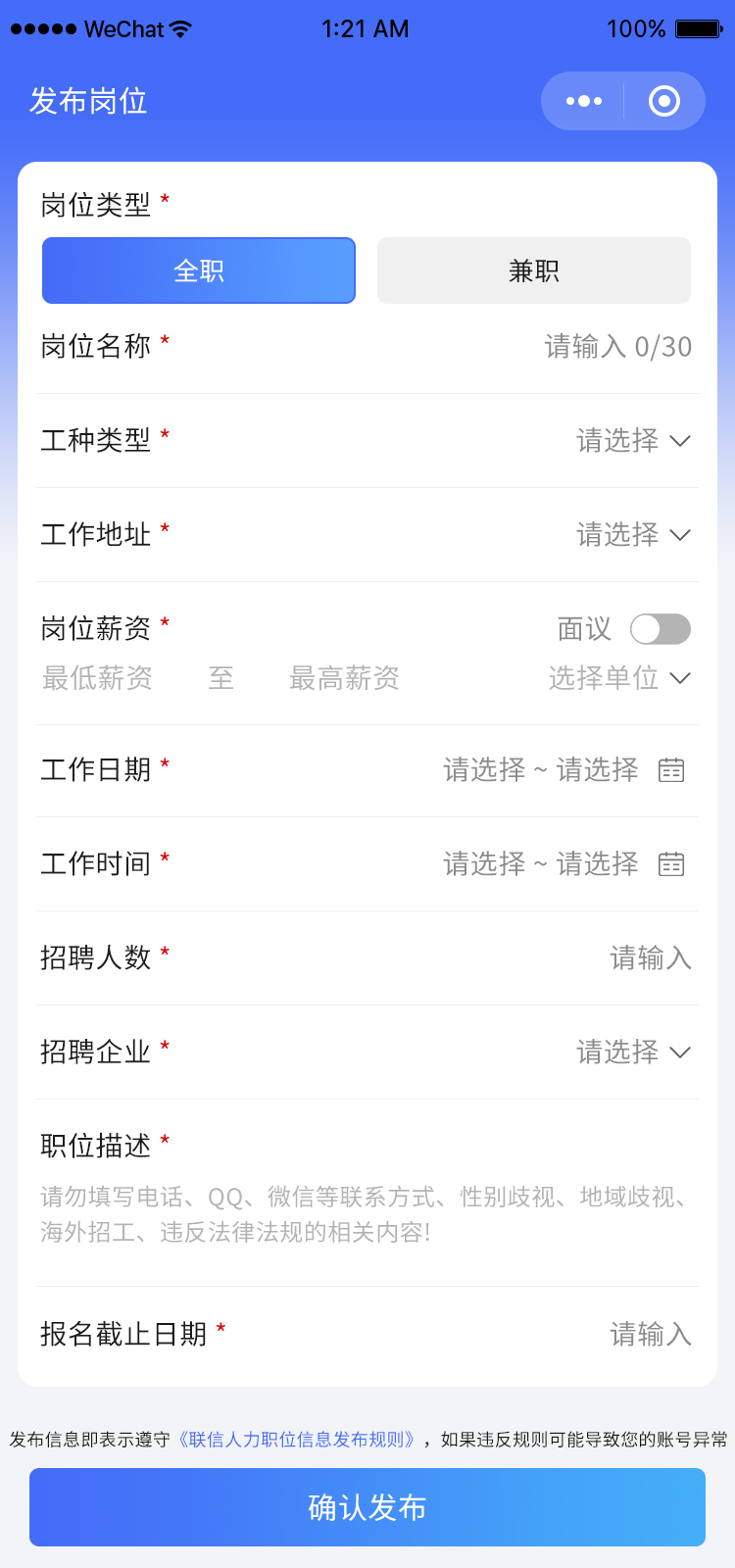This screenshot has height=1568, width=735.
Task: Tap the 职位描述 text area
Action: pyautogui.click(x=367, y=1215)
